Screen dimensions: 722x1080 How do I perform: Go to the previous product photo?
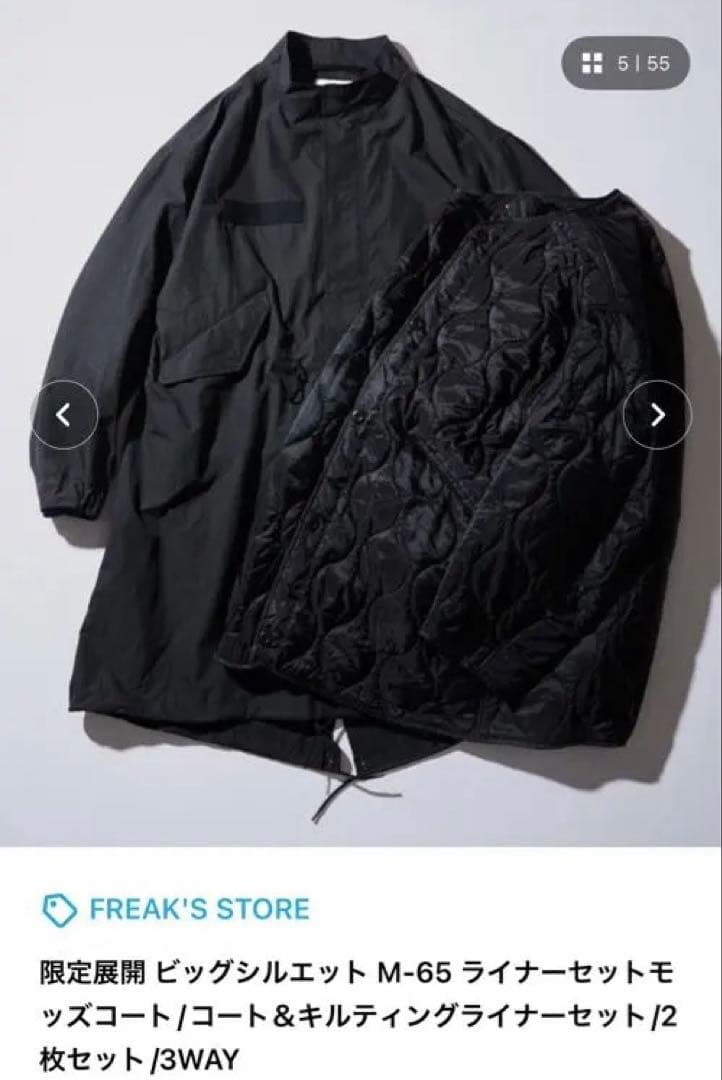[x=65, y=415]
